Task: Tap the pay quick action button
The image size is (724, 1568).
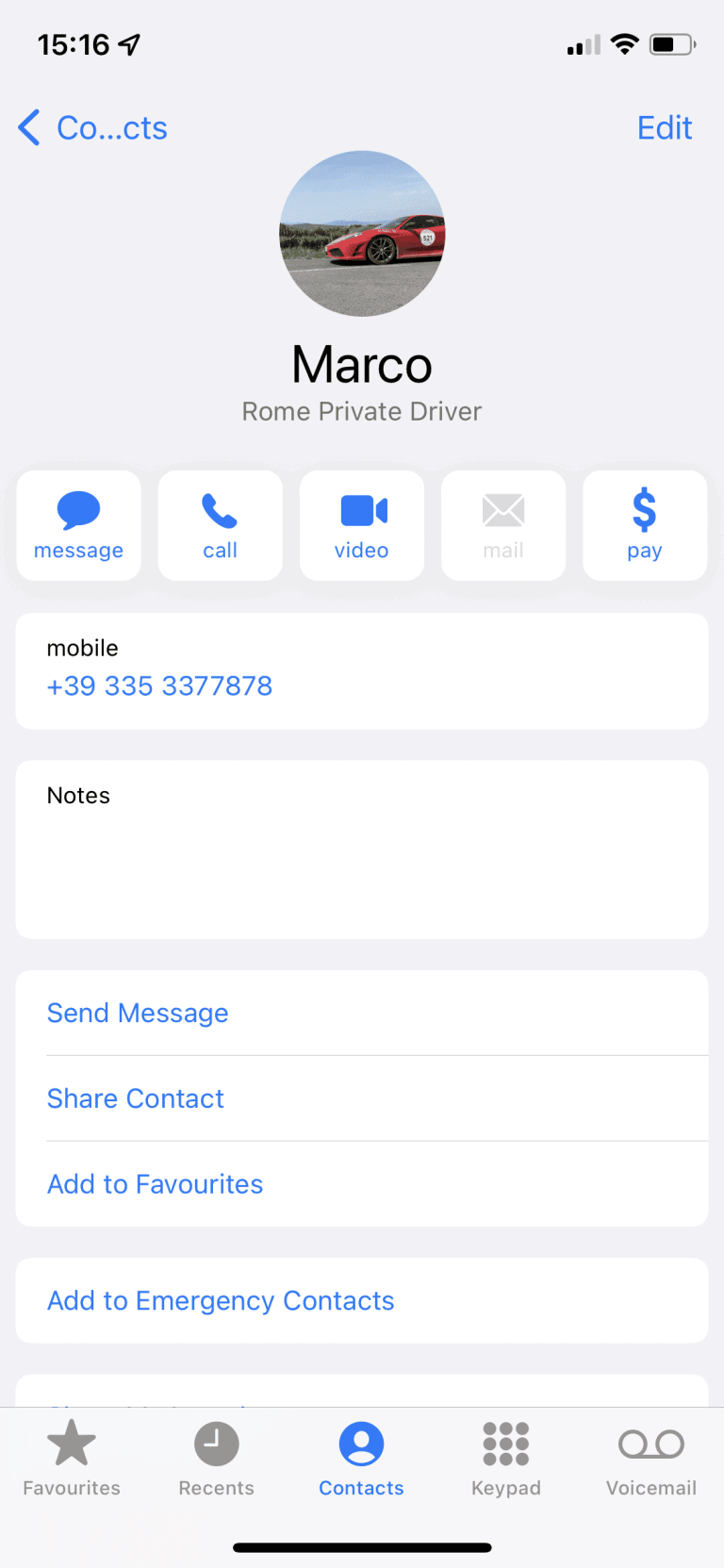Action: pyautogui.click(x=645, y=525)
